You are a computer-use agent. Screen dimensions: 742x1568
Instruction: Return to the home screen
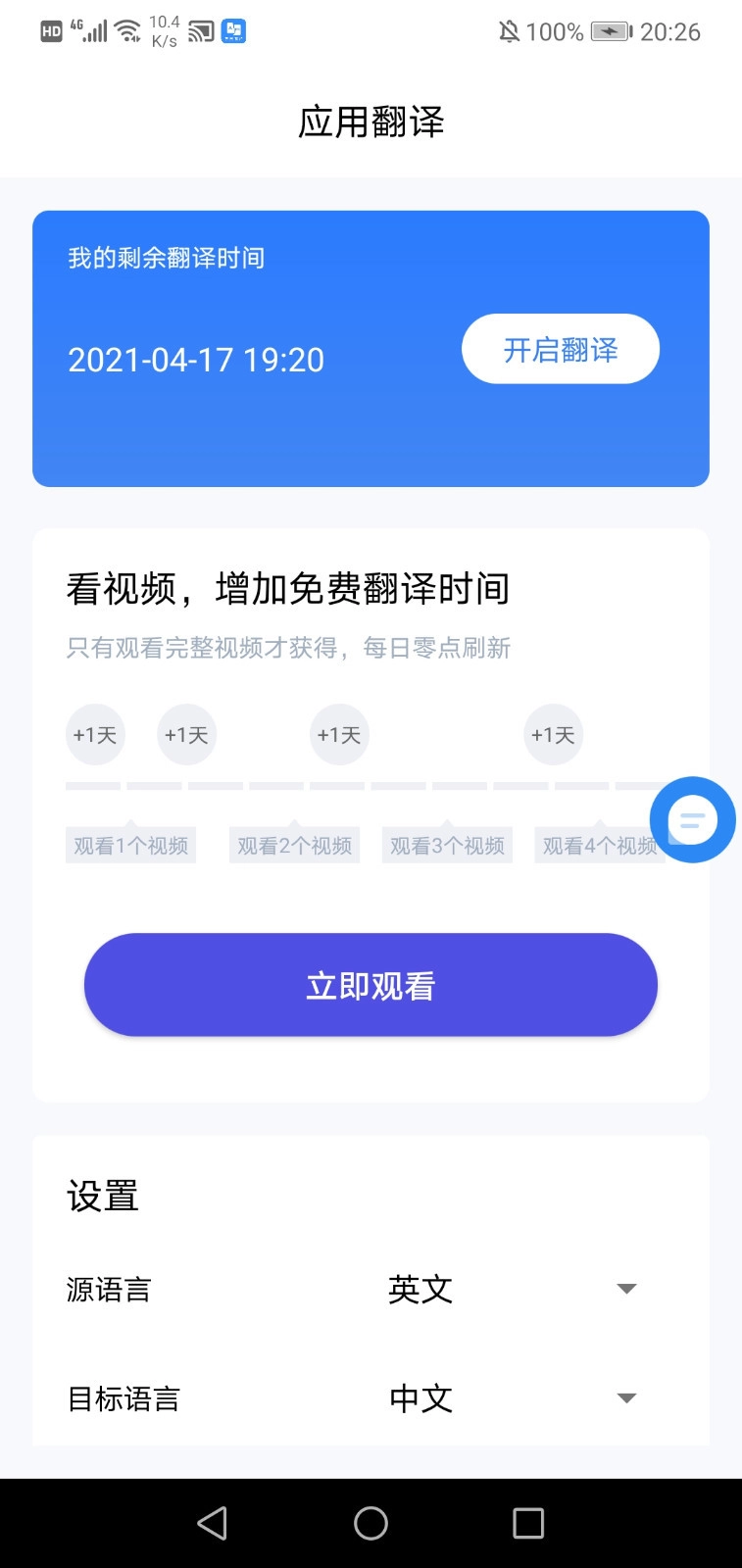[371, 1523]
